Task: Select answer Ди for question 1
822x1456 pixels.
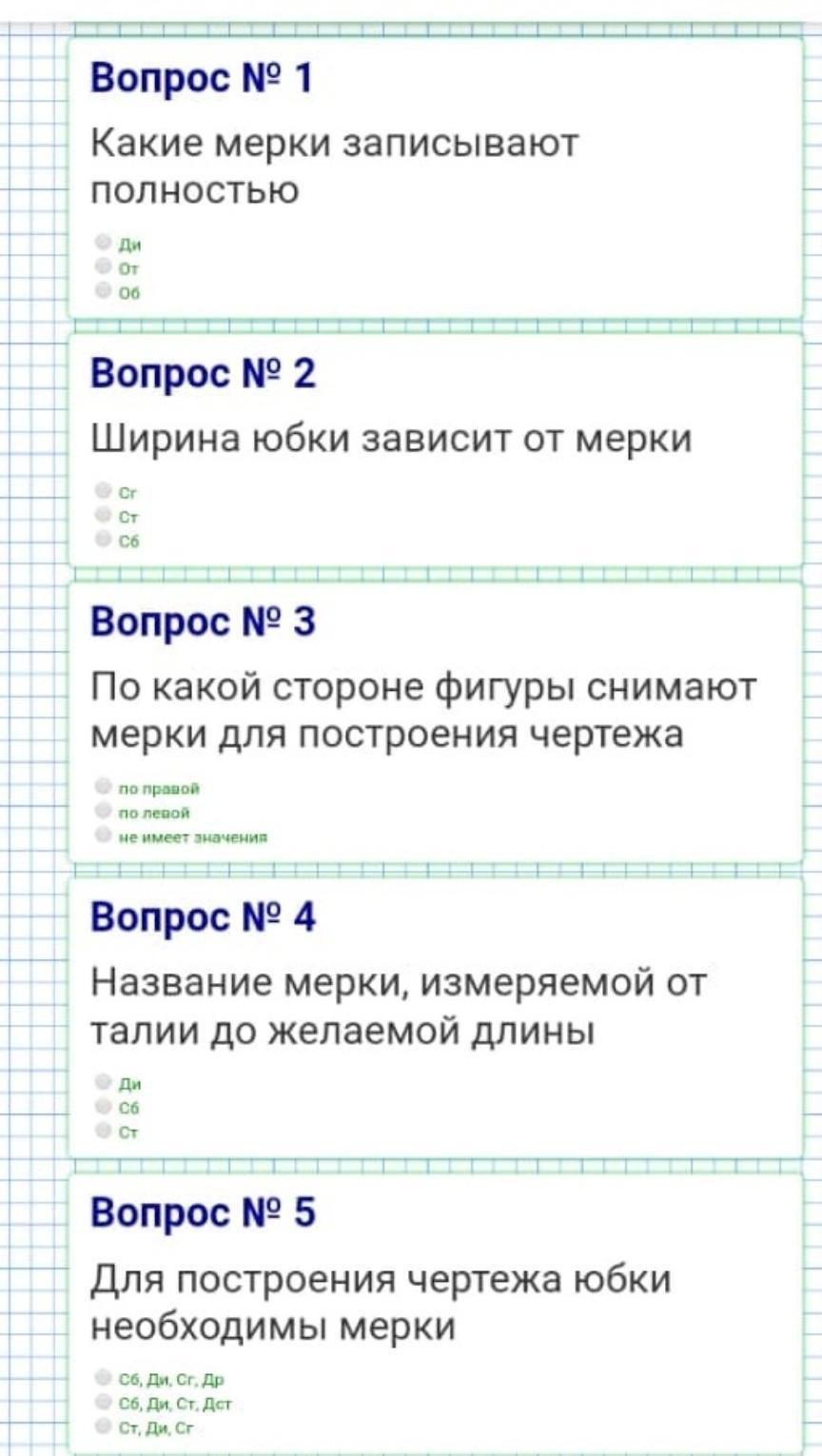Action: (x=104, y=243)
